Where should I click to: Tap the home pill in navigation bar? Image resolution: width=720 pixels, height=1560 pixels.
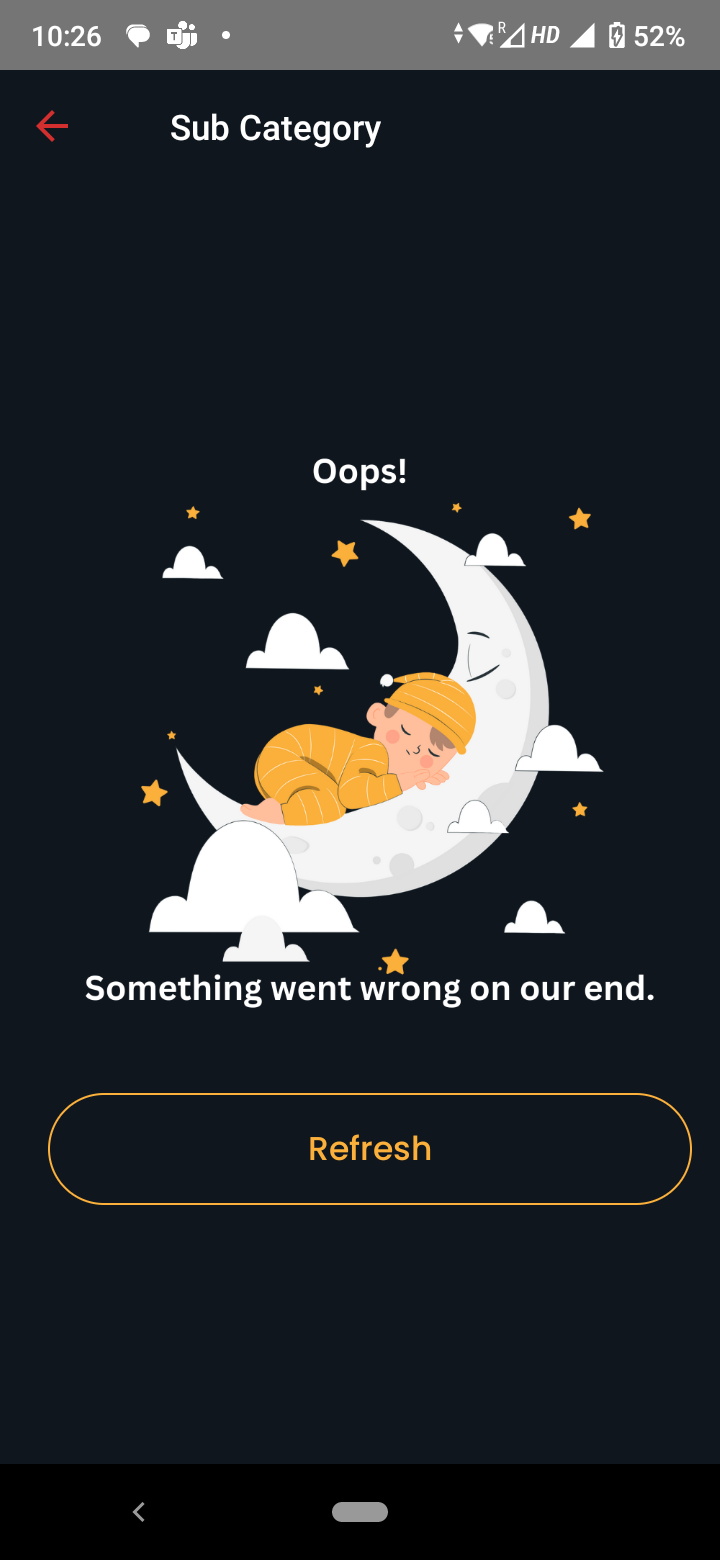pyautogui.click(x=360, y=1512)
